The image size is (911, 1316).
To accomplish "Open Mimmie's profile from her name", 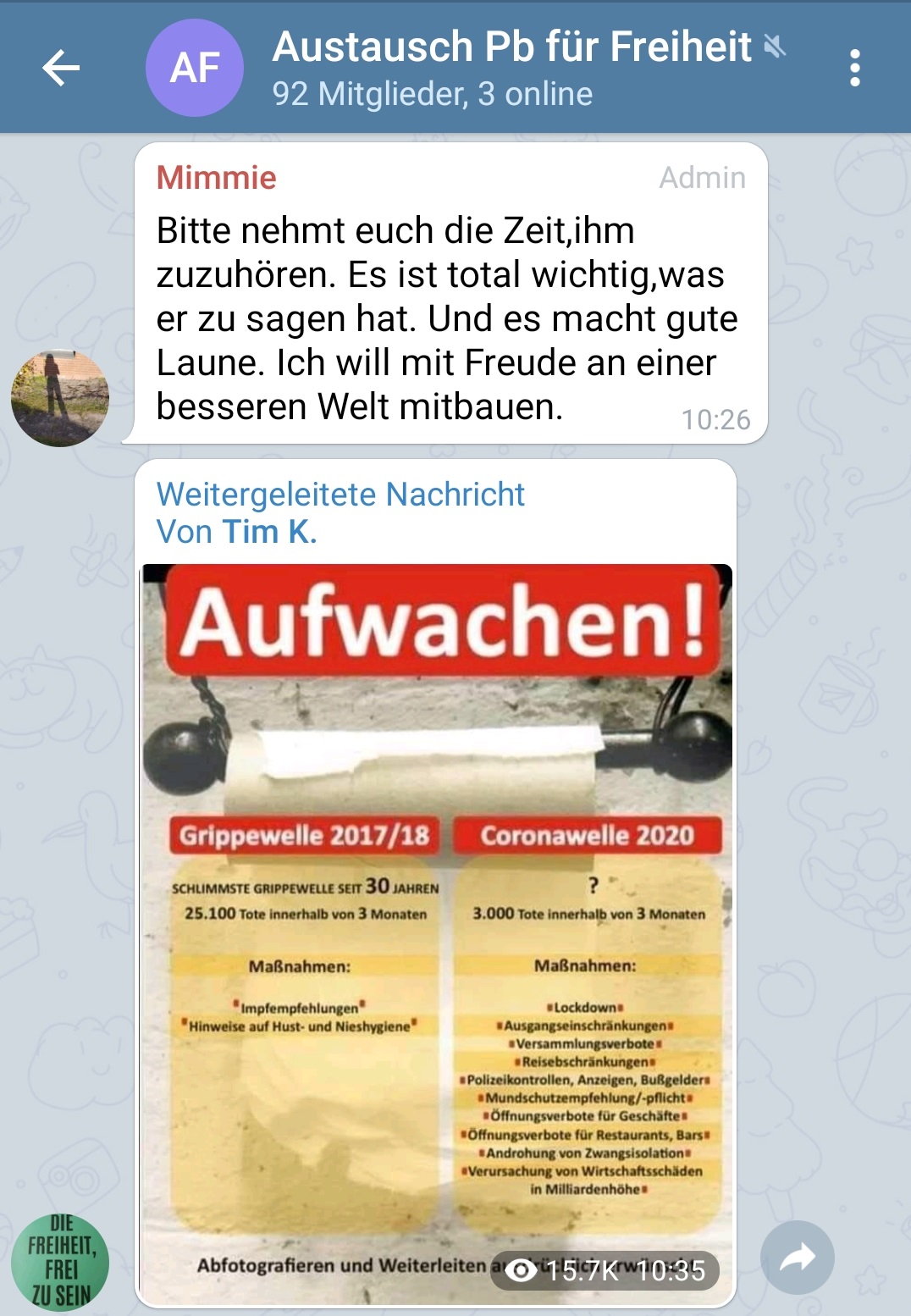I will [x=217, y=178].
